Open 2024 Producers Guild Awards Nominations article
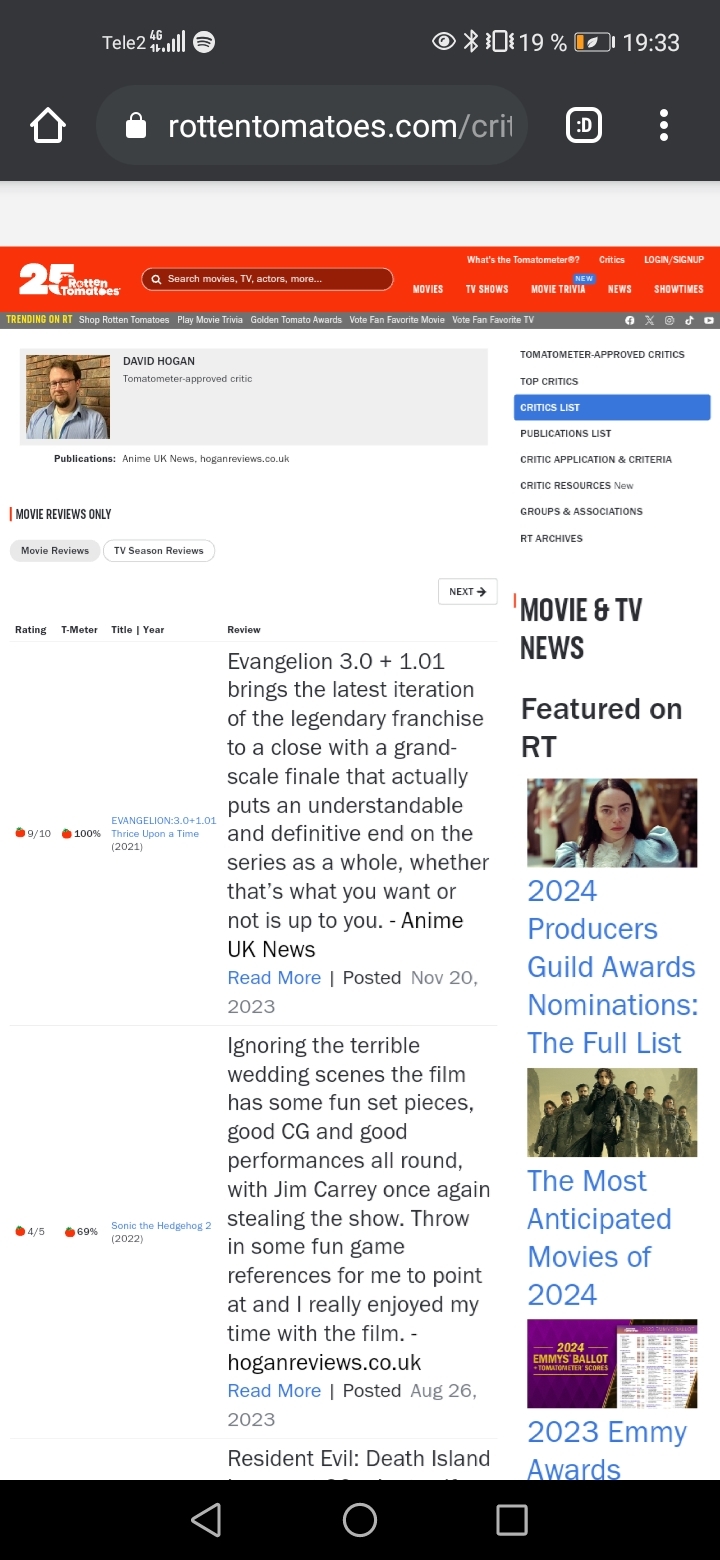This screenshot has width=720, height=1560. [612, 966]
